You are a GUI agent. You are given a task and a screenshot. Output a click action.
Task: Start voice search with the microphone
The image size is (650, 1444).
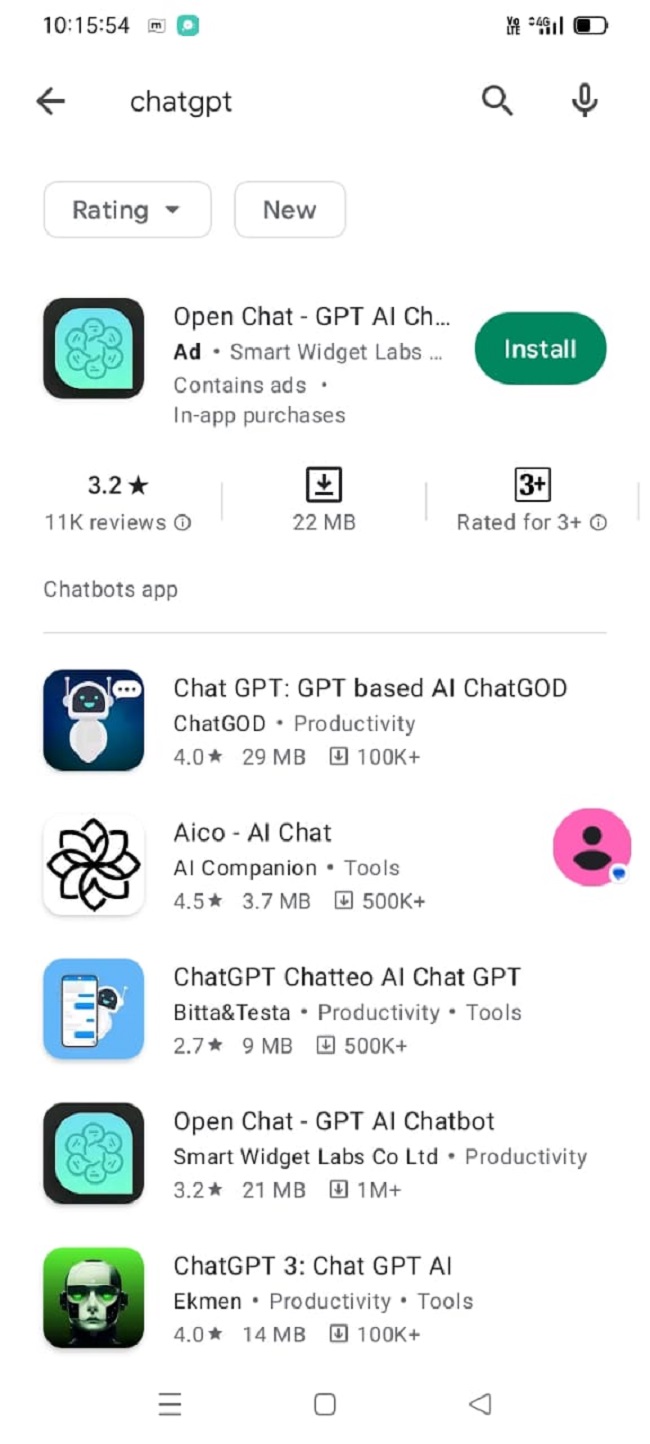(584, 101)
